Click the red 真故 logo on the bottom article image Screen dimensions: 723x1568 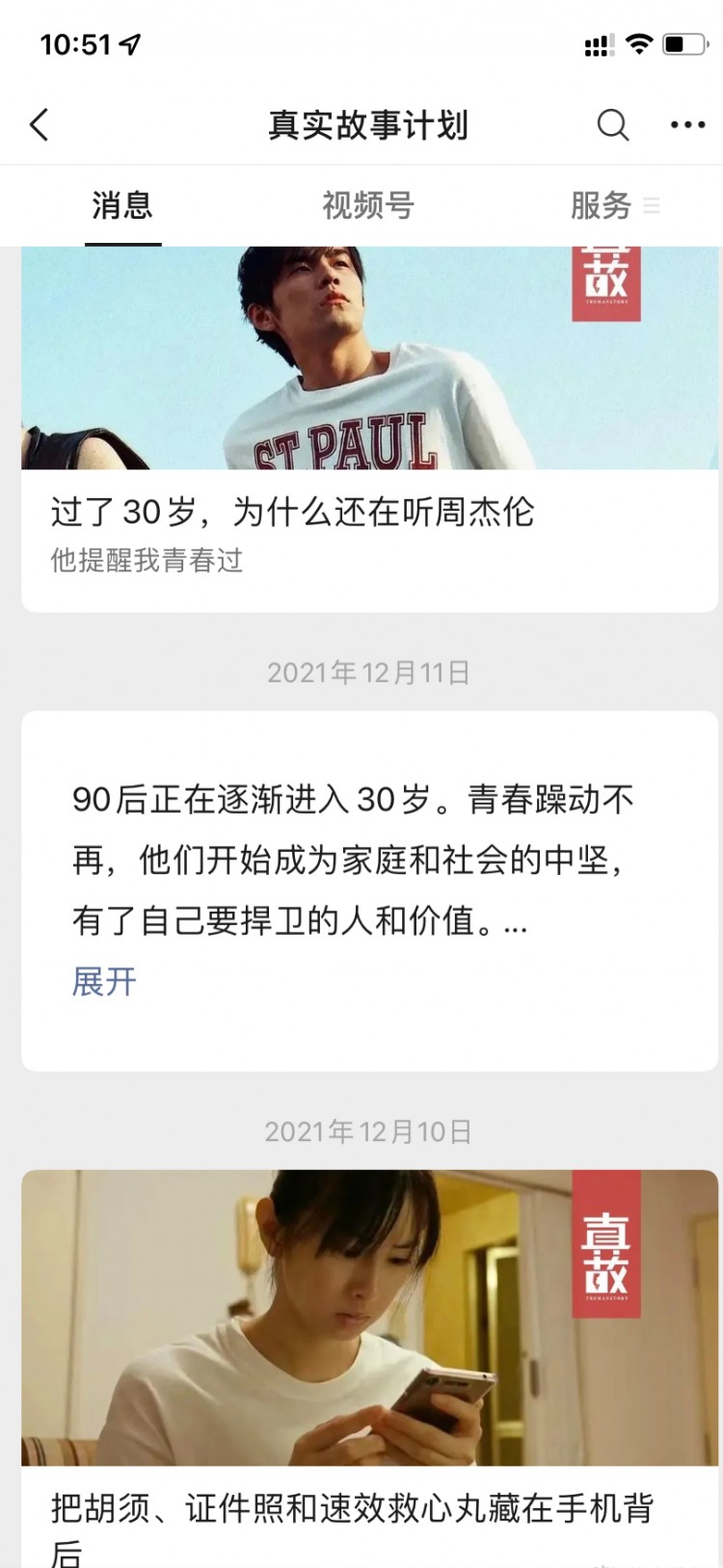pyautogui.click(x=605, y=1245)
